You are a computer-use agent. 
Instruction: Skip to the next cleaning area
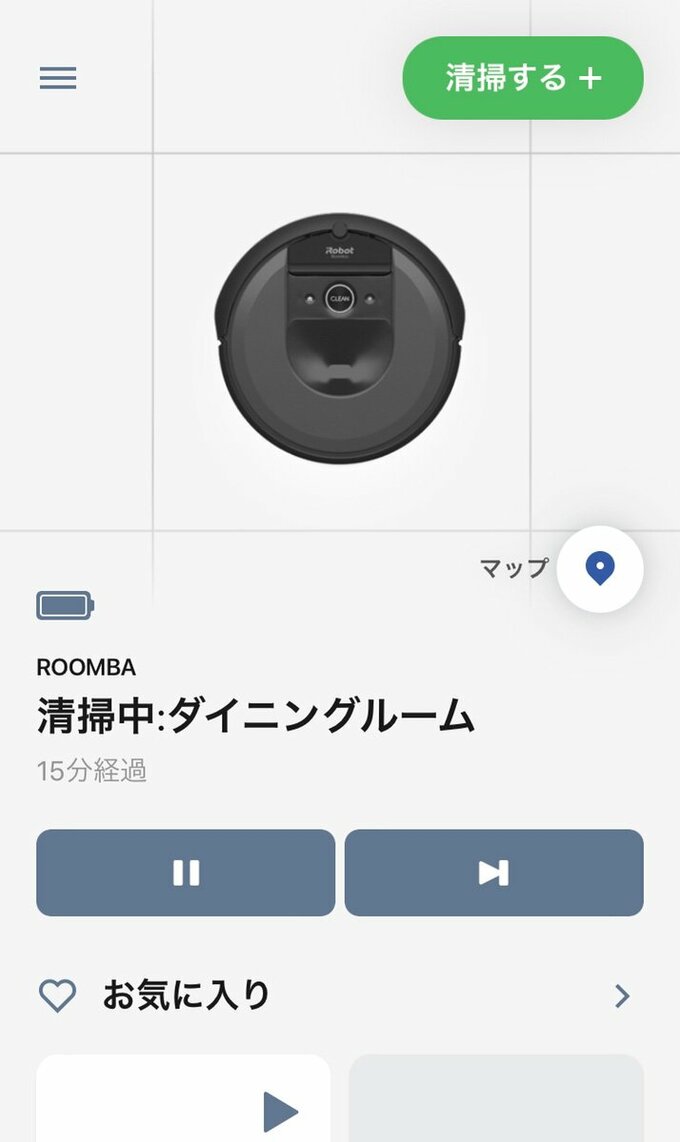point(494,872)
